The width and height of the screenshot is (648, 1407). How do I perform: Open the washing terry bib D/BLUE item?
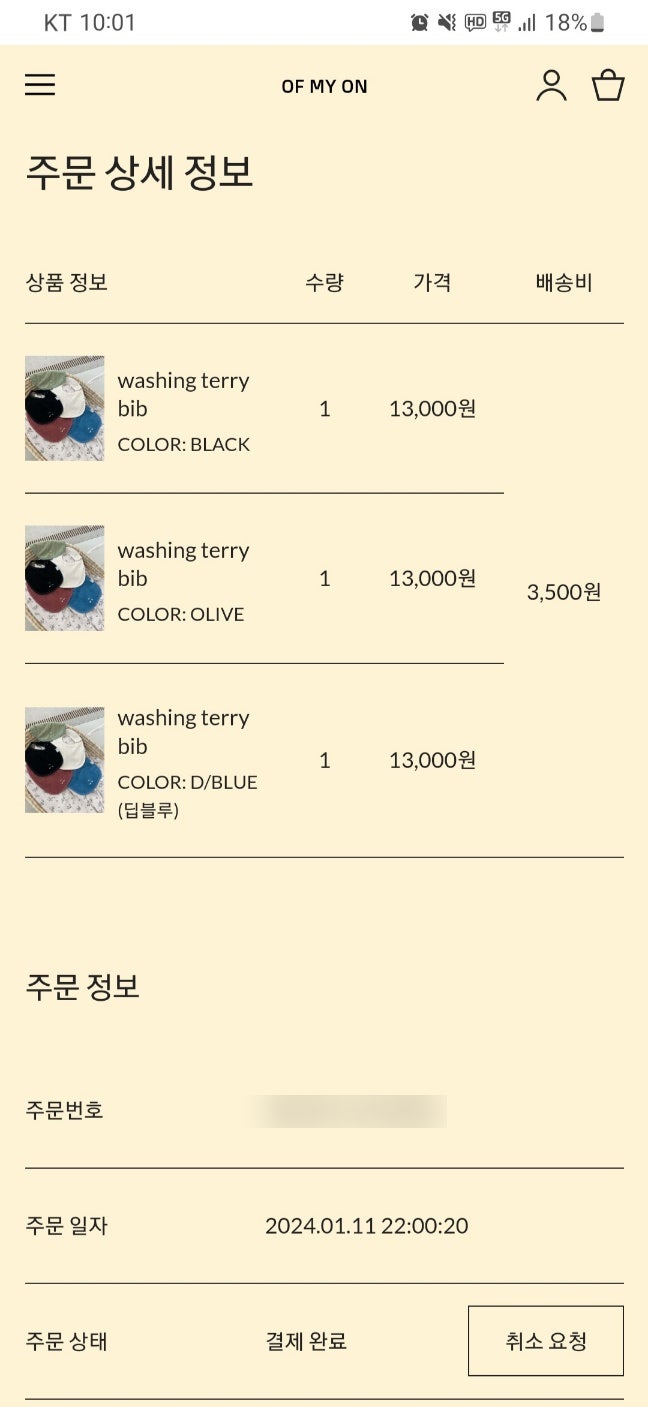(183, 732)
